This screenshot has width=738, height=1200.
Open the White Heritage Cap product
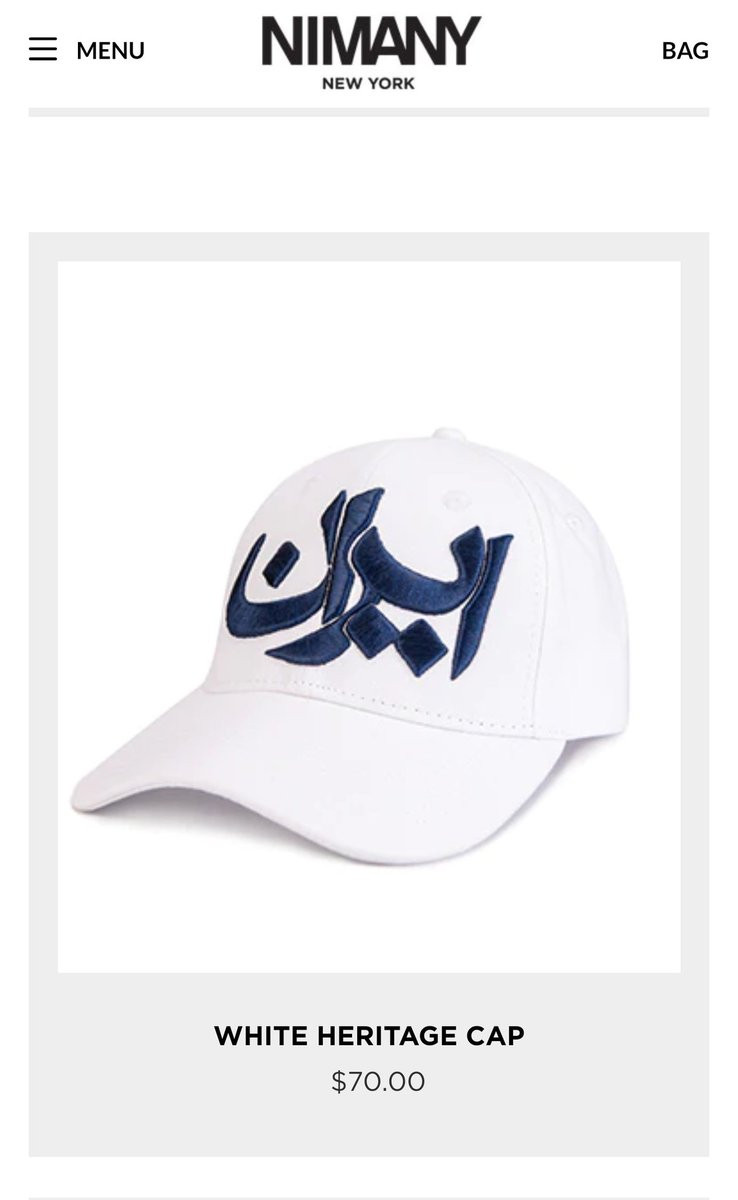pyautogui.click(x=369, y=1035)
